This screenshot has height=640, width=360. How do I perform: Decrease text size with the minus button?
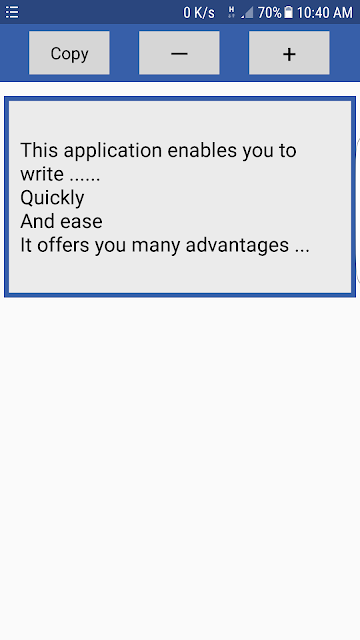point(179,53)
